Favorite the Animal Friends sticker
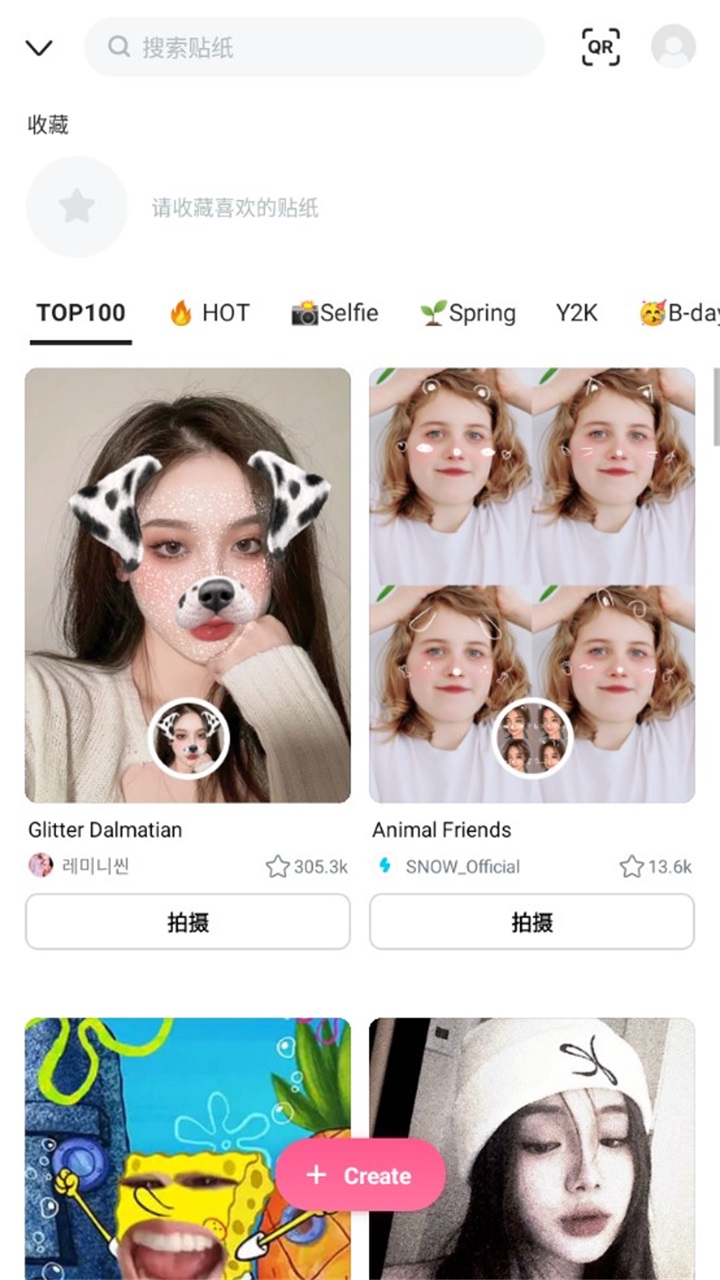The width and height of the screenshot is (720, 1280). click(x=631, y=866)
